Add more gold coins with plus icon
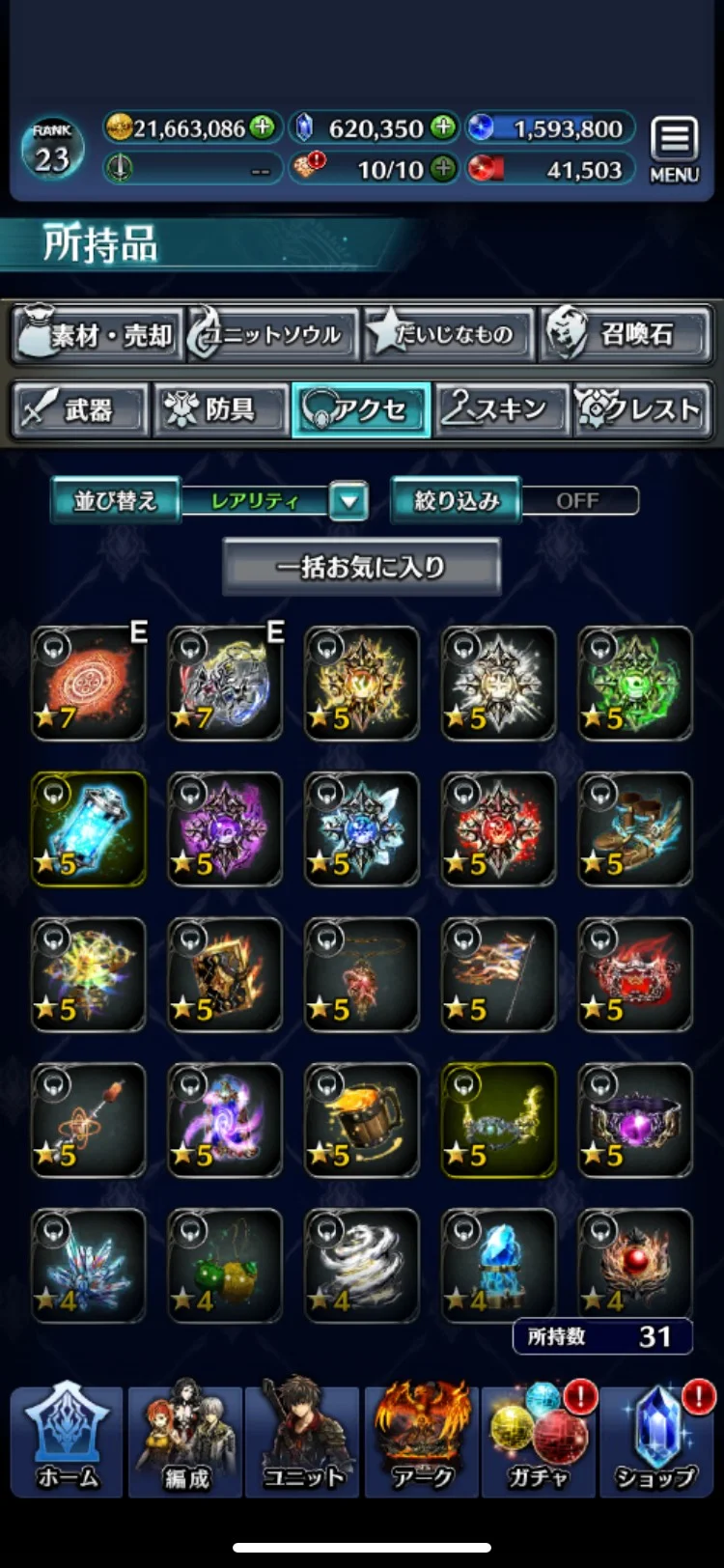724x1568 pixels. pyautogui.click(x=262, y=126)
